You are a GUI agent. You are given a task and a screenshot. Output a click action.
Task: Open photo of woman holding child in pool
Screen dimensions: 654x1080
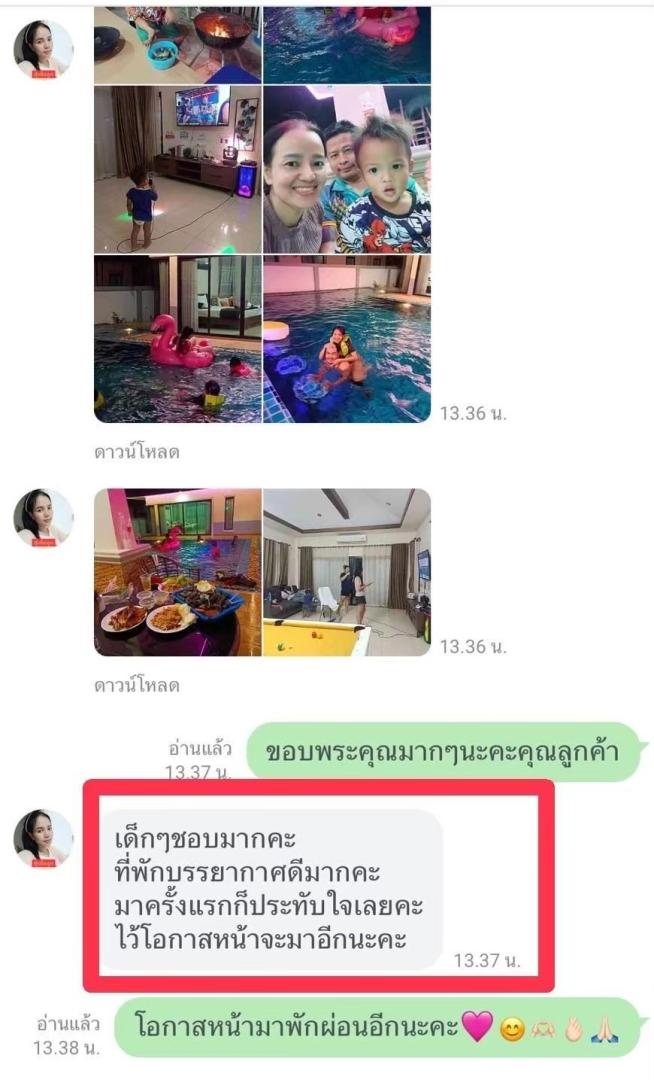point(347,338)
